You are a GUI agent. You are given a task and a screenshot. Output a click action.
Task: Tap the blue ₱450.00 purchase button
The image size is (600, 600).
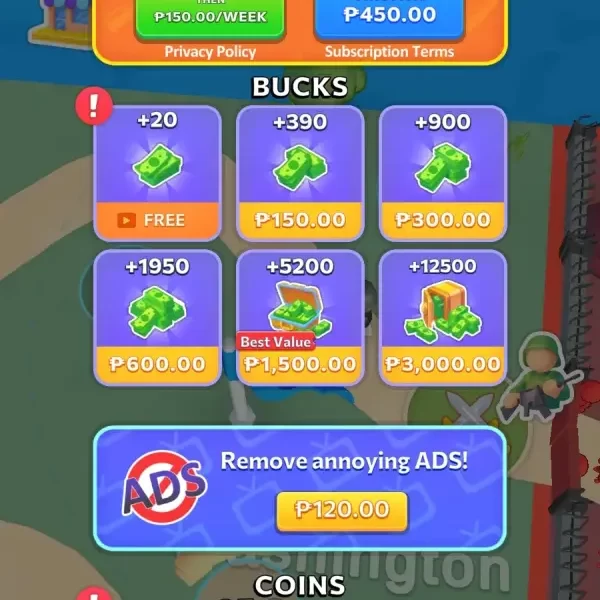(x=389, y=17)
